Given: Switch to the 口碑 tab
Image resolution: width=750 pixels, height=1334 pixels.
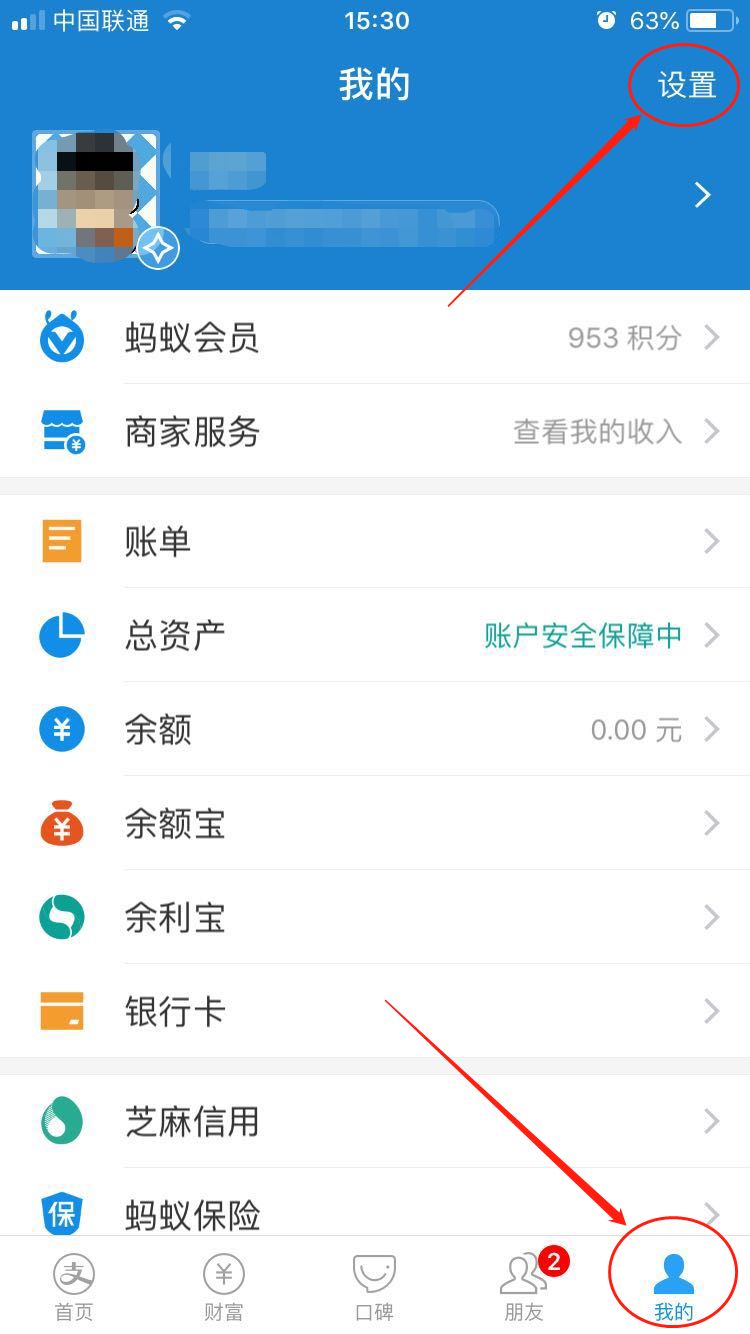Looking at the screenshot, I should 375,1286.
